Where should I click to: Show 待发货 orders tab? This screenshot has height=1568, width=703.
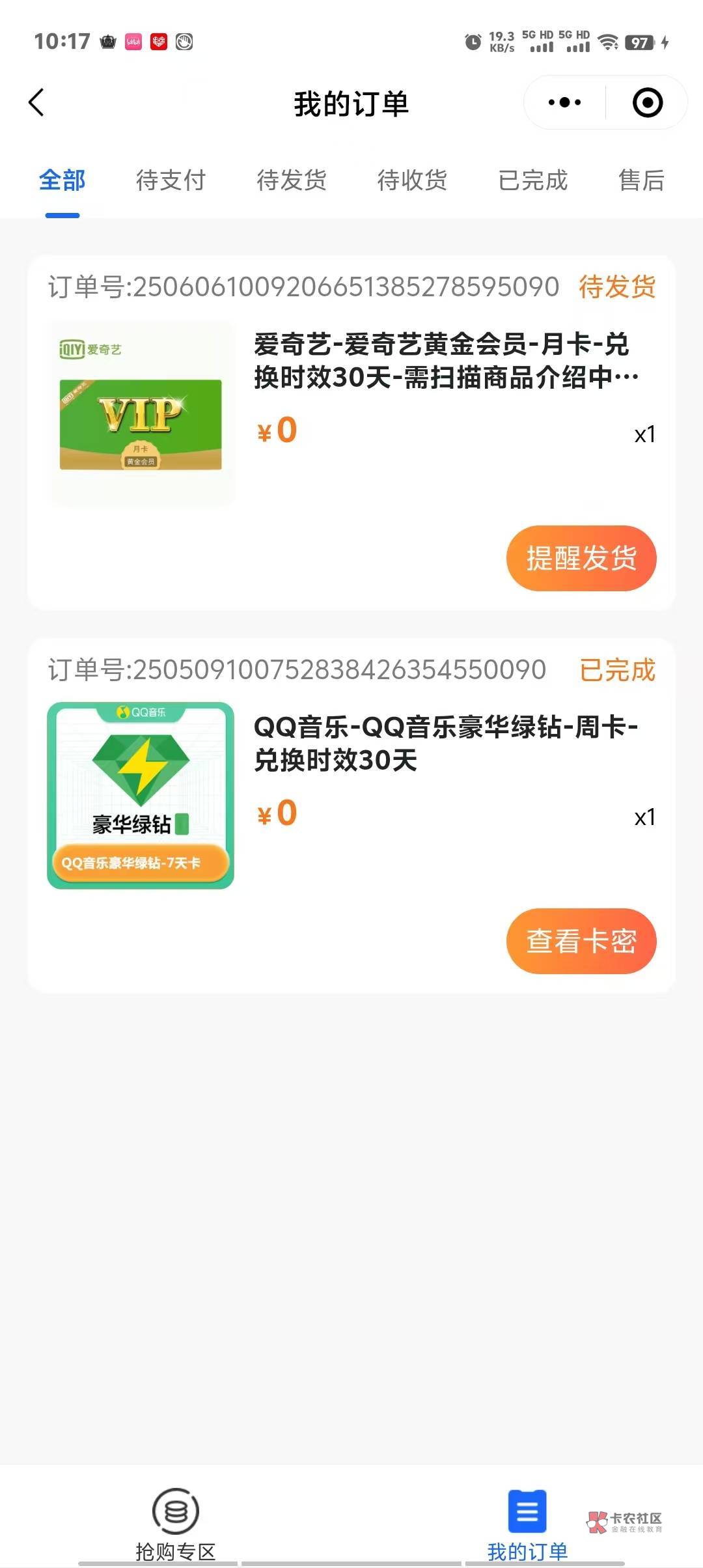point(292,180)
